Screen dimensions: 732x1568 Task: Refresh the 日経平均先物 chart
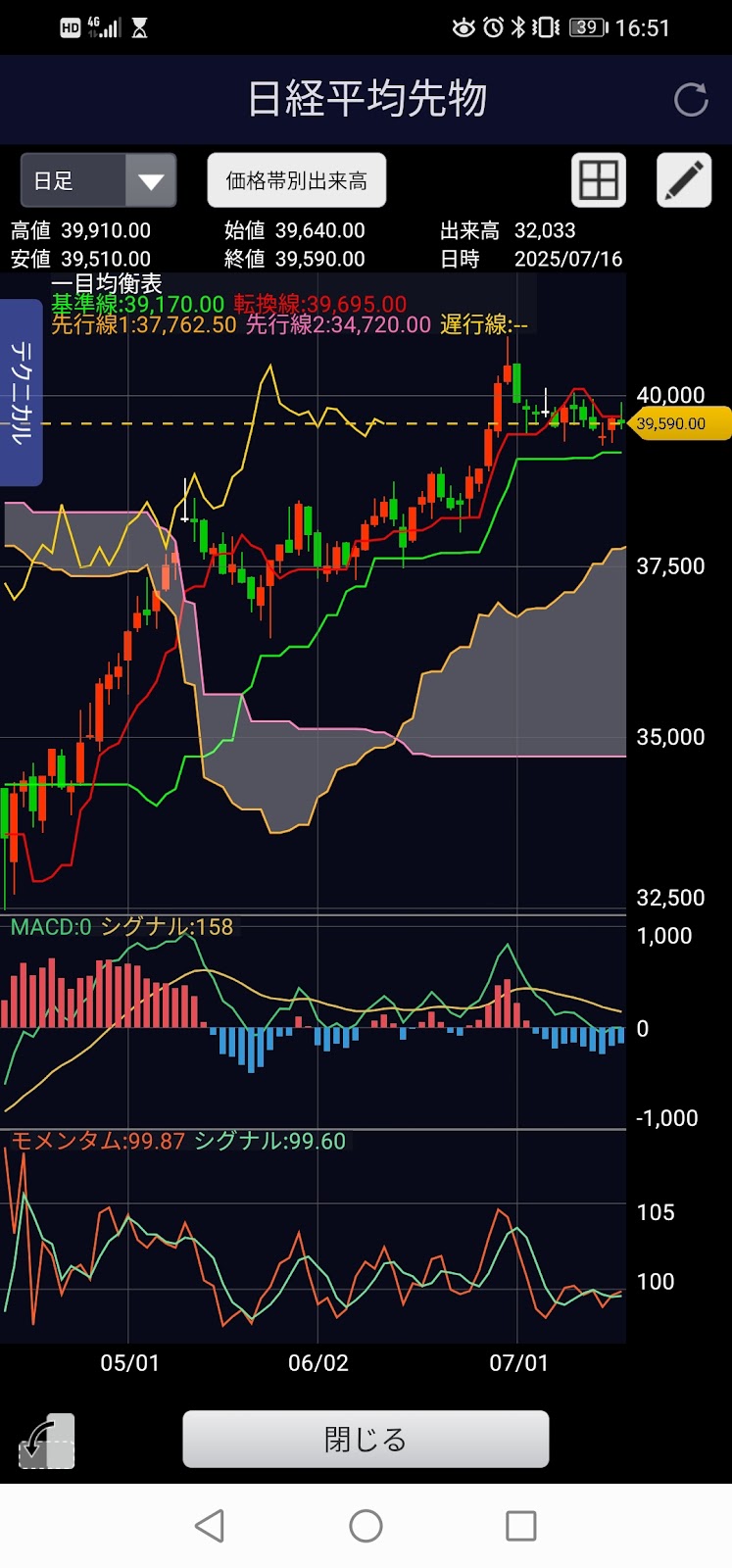pyautogui.click(x=691, y=99)
